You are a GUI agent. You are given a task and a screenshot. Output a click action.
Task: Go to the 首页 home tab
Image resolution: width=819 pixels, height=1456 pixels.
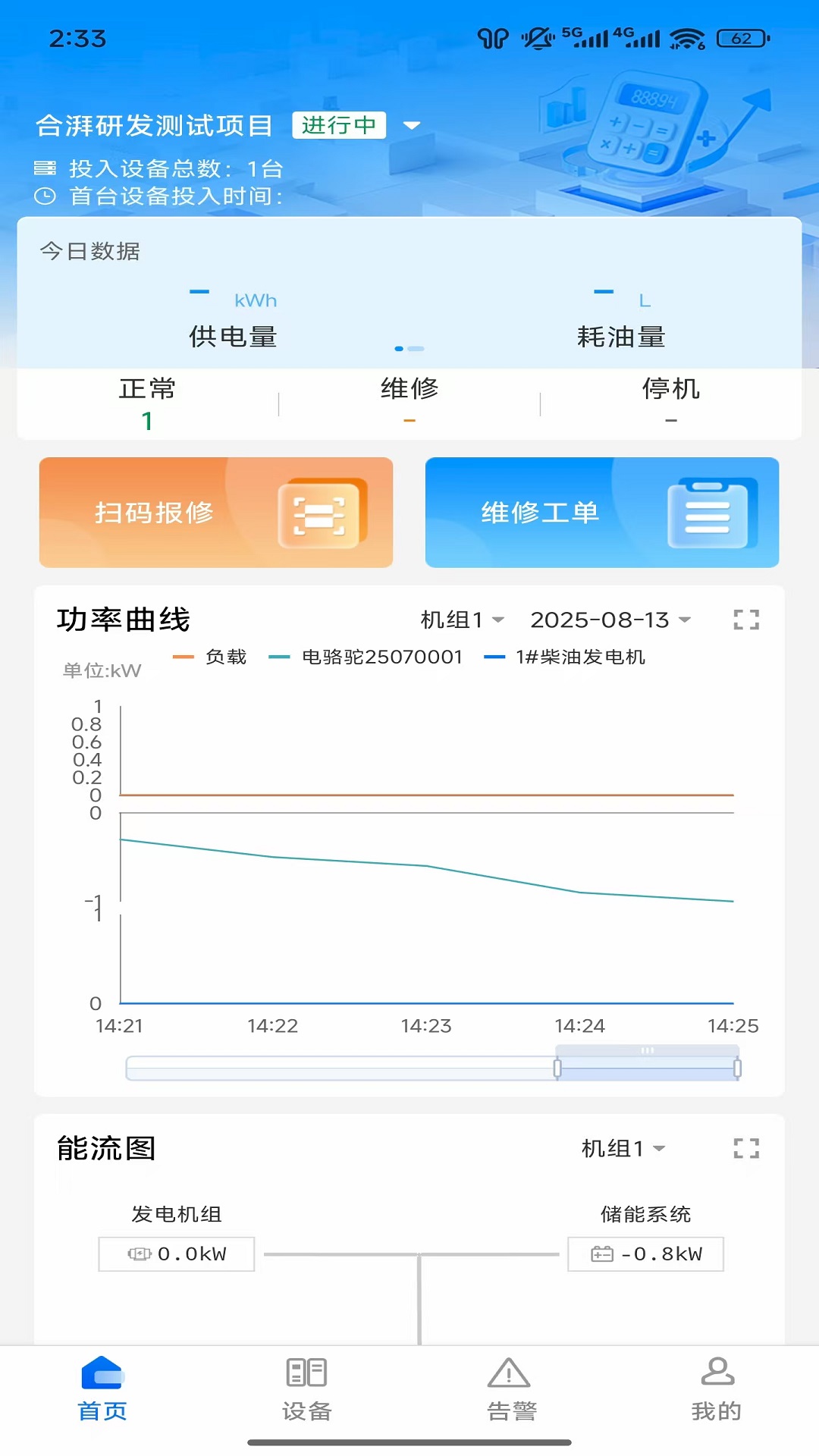[x=102, y=1389]
